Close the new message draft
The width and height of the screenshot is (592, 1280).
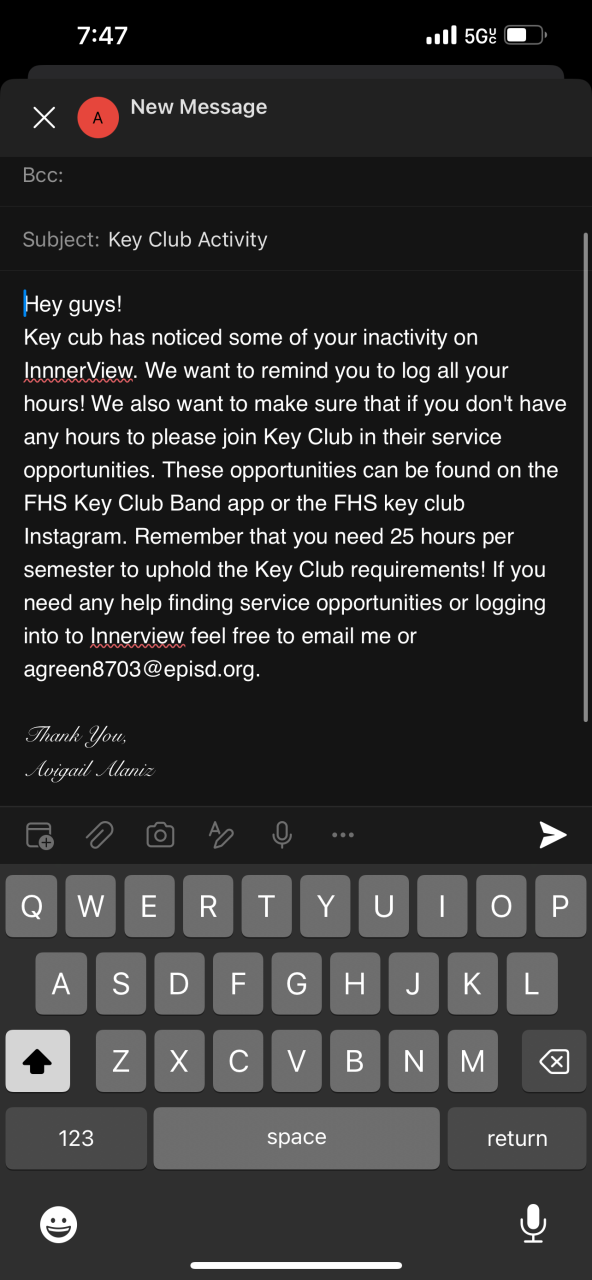pos(44,118)
